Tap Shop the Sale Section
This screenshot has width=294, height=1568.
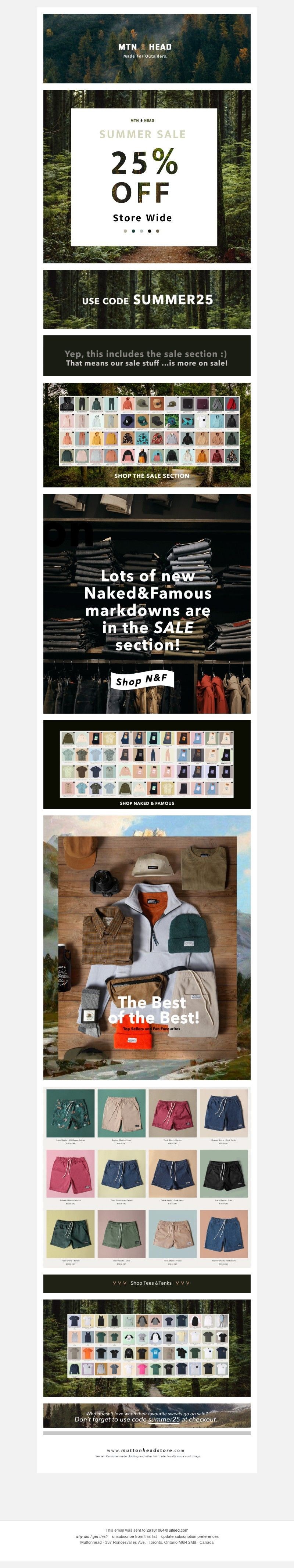click(x=151, y=475)
